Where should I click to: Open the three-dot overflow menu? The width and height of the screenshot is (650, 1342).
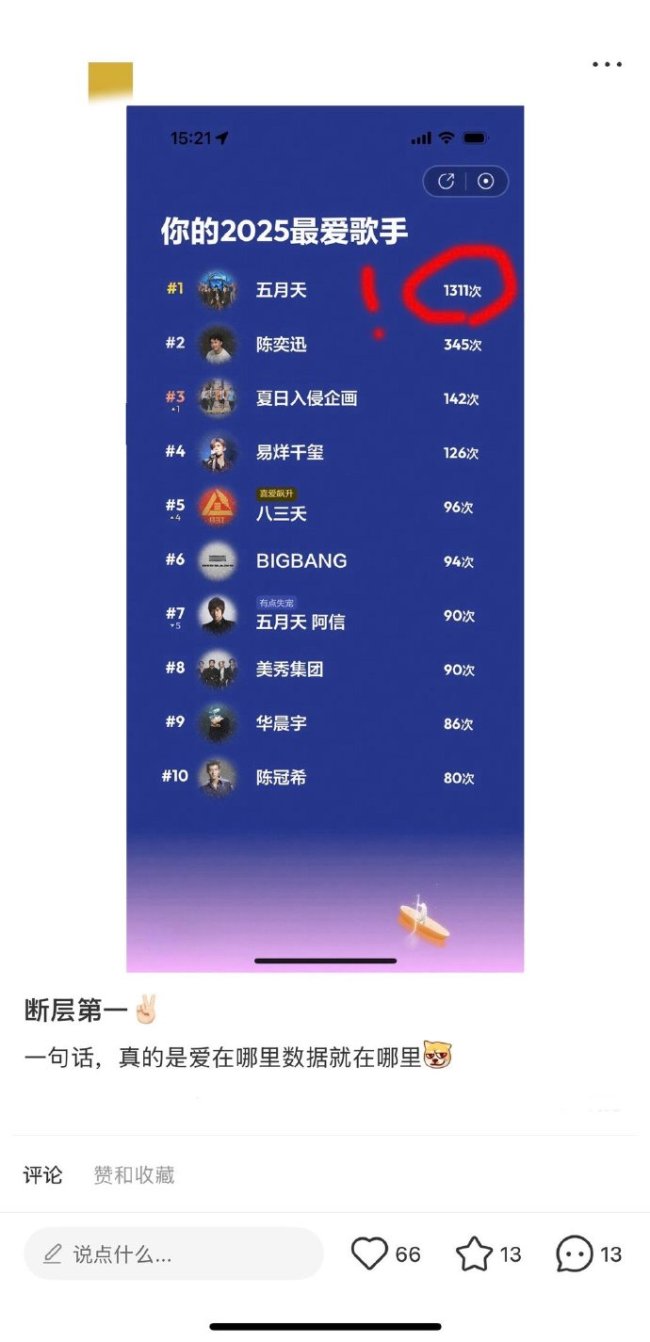[x=606, y=64]
